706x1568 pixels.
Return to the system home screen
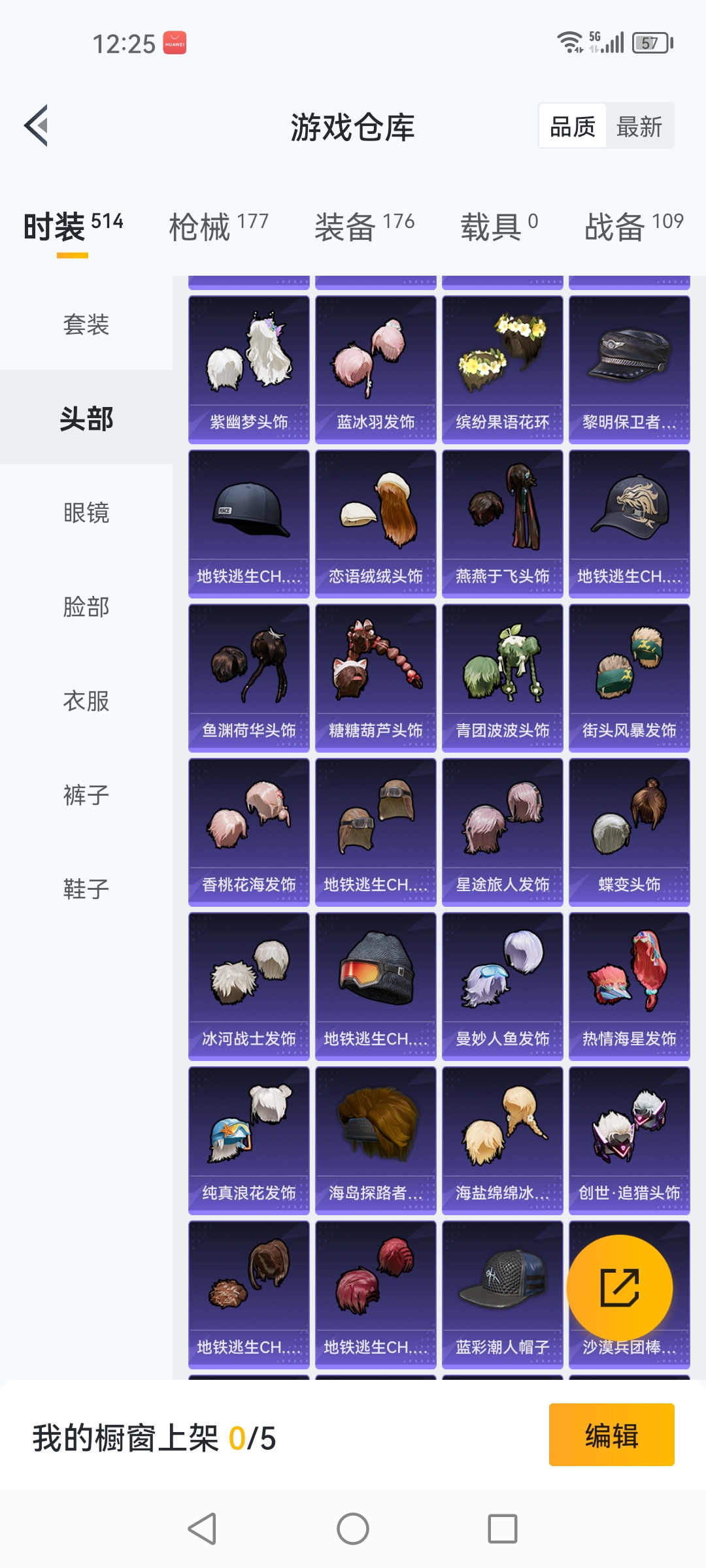tap(353, 1529)
